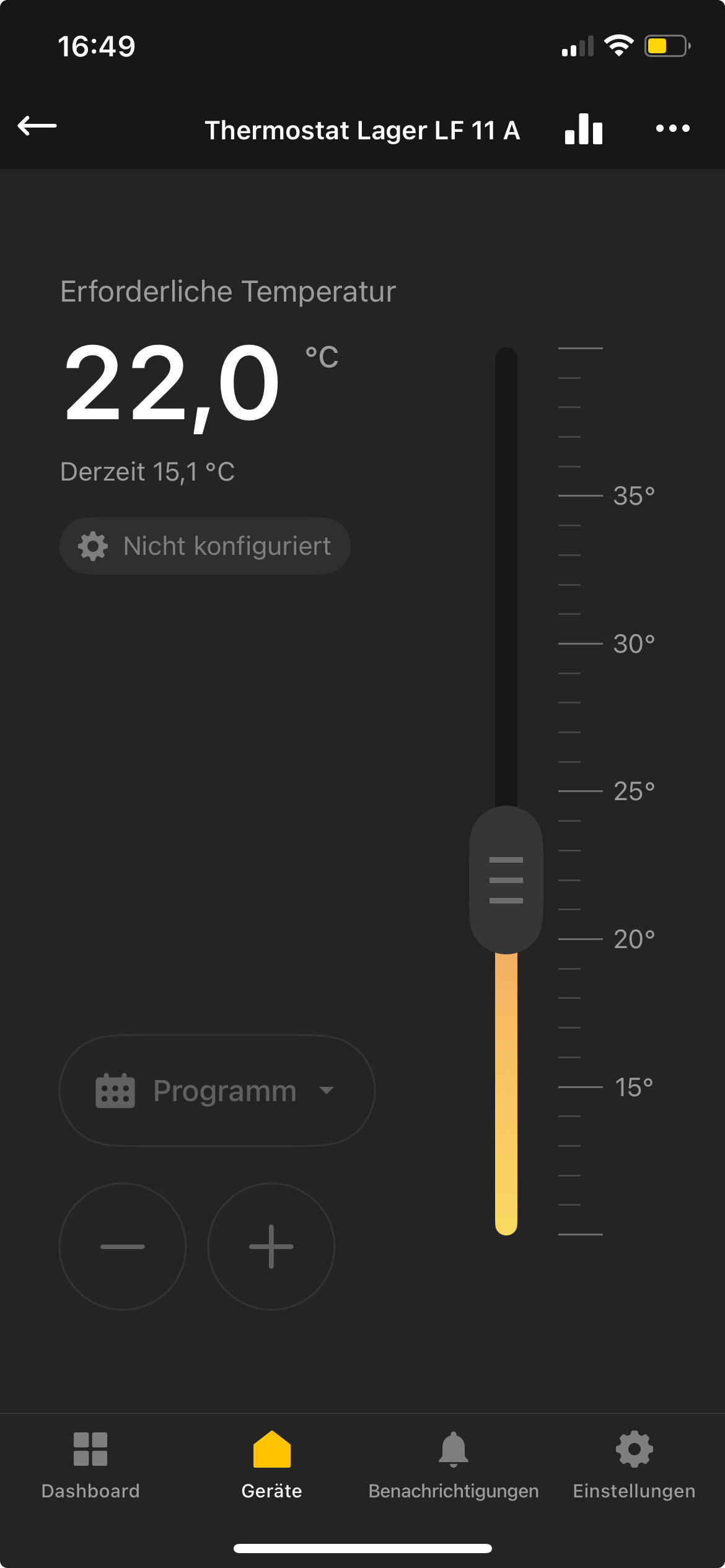Viewport: 725px width, 1568px height.
Task: Decrease temperature with the minus button
Action: tap(123, 1247)
